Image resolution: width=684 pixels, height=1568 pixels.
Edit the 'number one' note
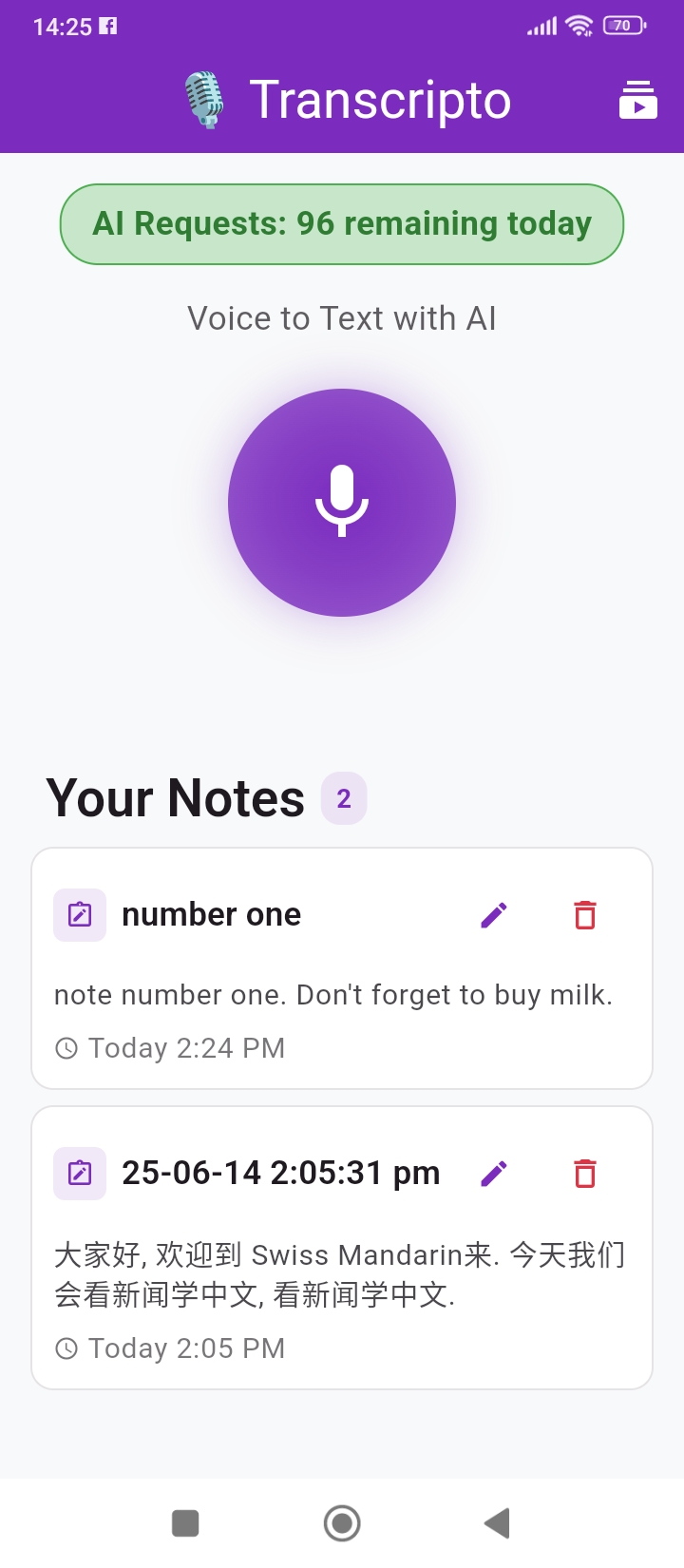click(494, 915)
